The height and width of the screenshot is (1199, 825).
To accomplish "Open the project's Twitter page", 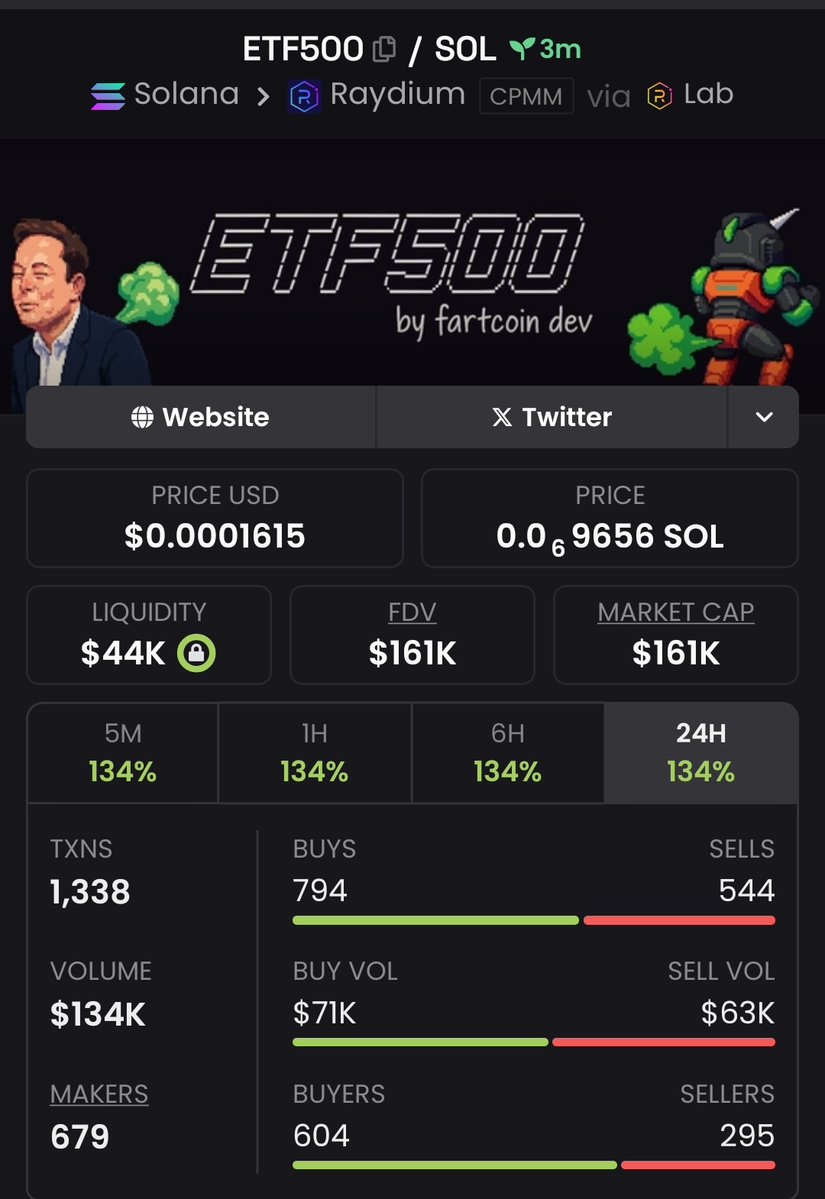I will point(551,417).
